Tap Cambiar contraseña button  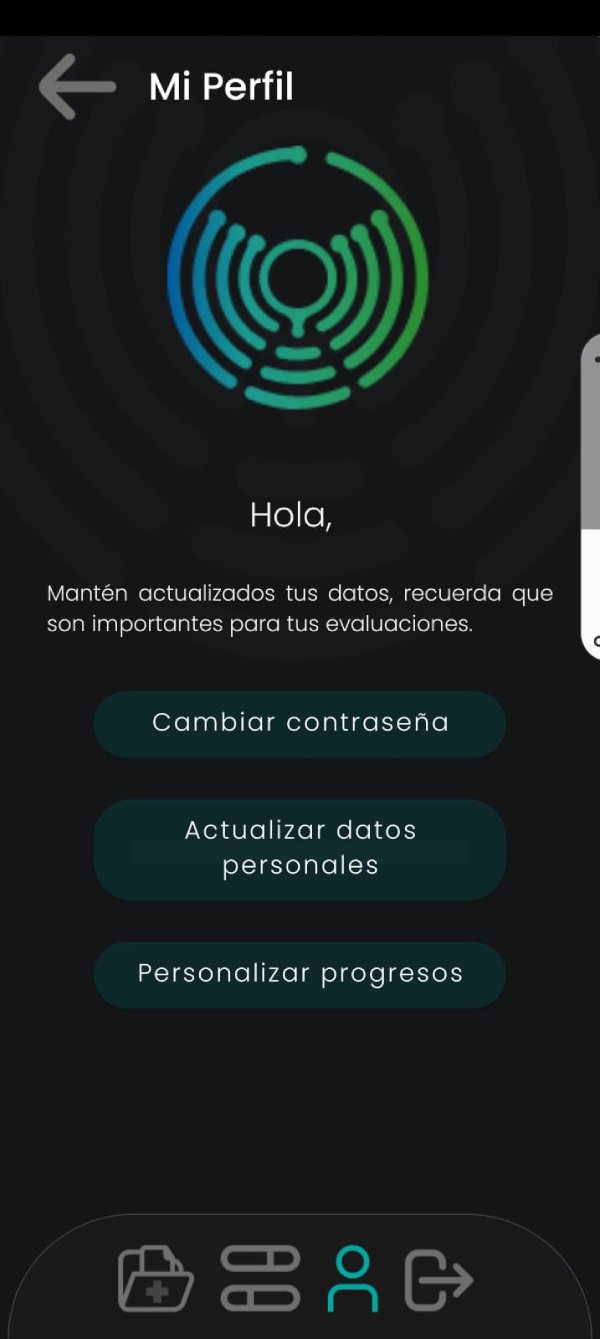[x=300, y=723]
